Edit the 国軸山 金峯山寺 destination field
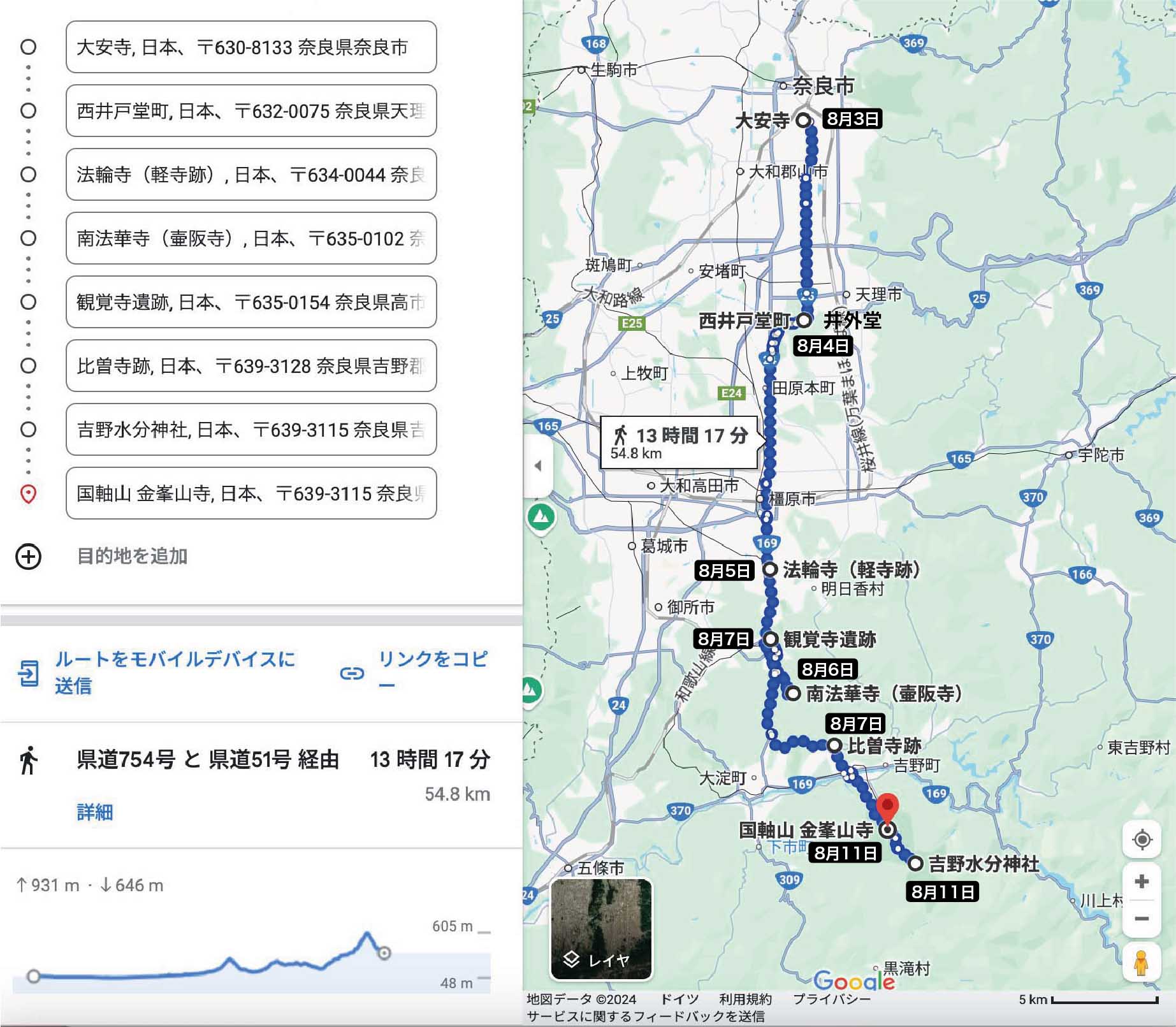Screen dimensions: 1176x1027 click(250, 493)
